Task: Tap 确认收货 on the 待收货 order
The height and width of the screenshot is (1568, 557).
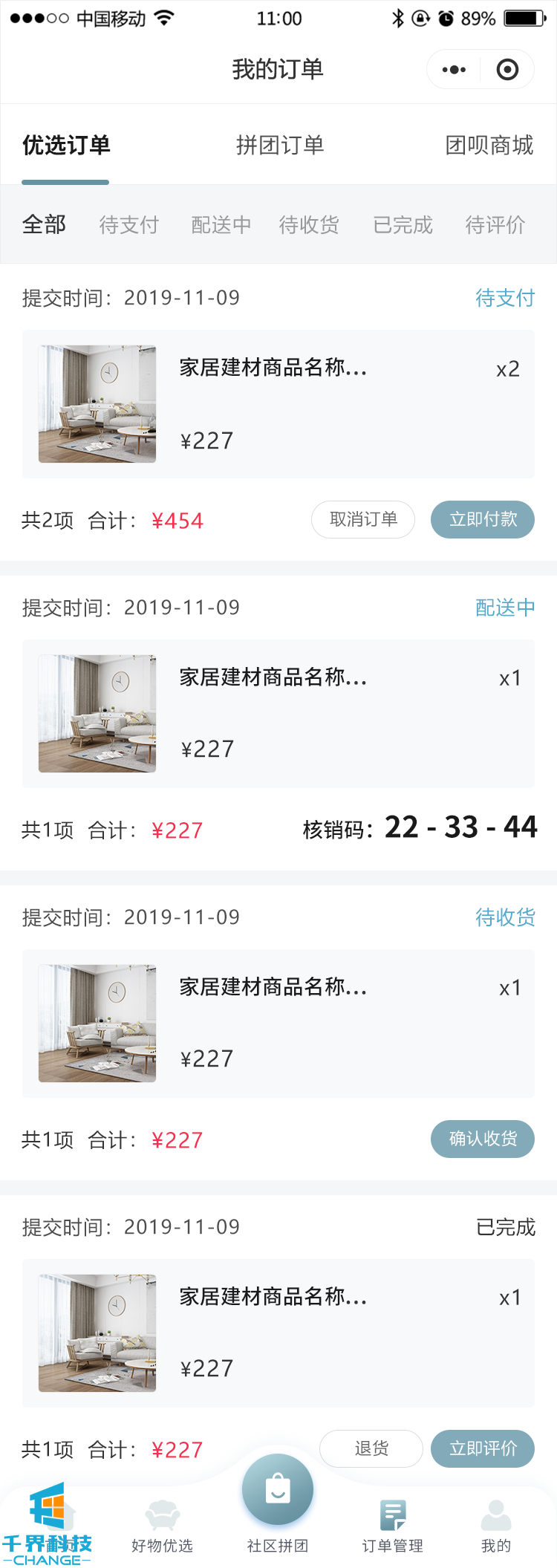Action: (483, 1139)
